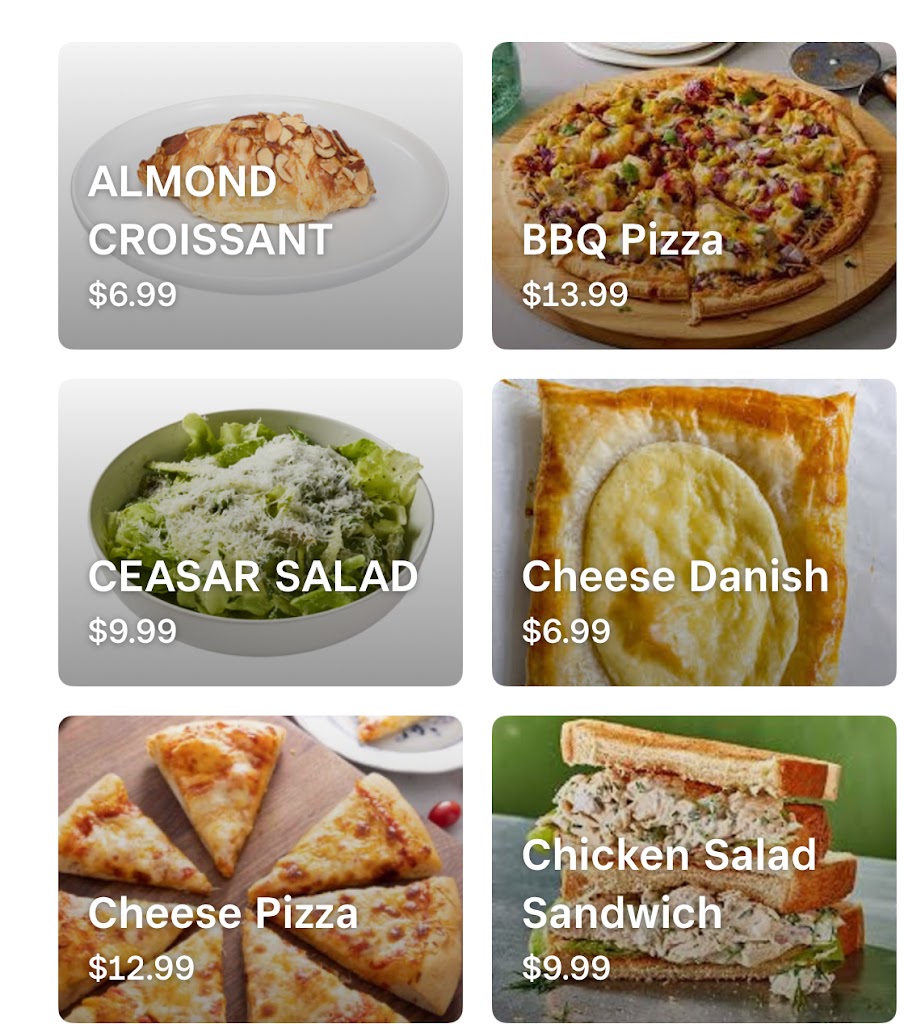Click the BBQ Pizza label
The height and width of the screenshot is (1024, 904).
click(x=622, y=239)
